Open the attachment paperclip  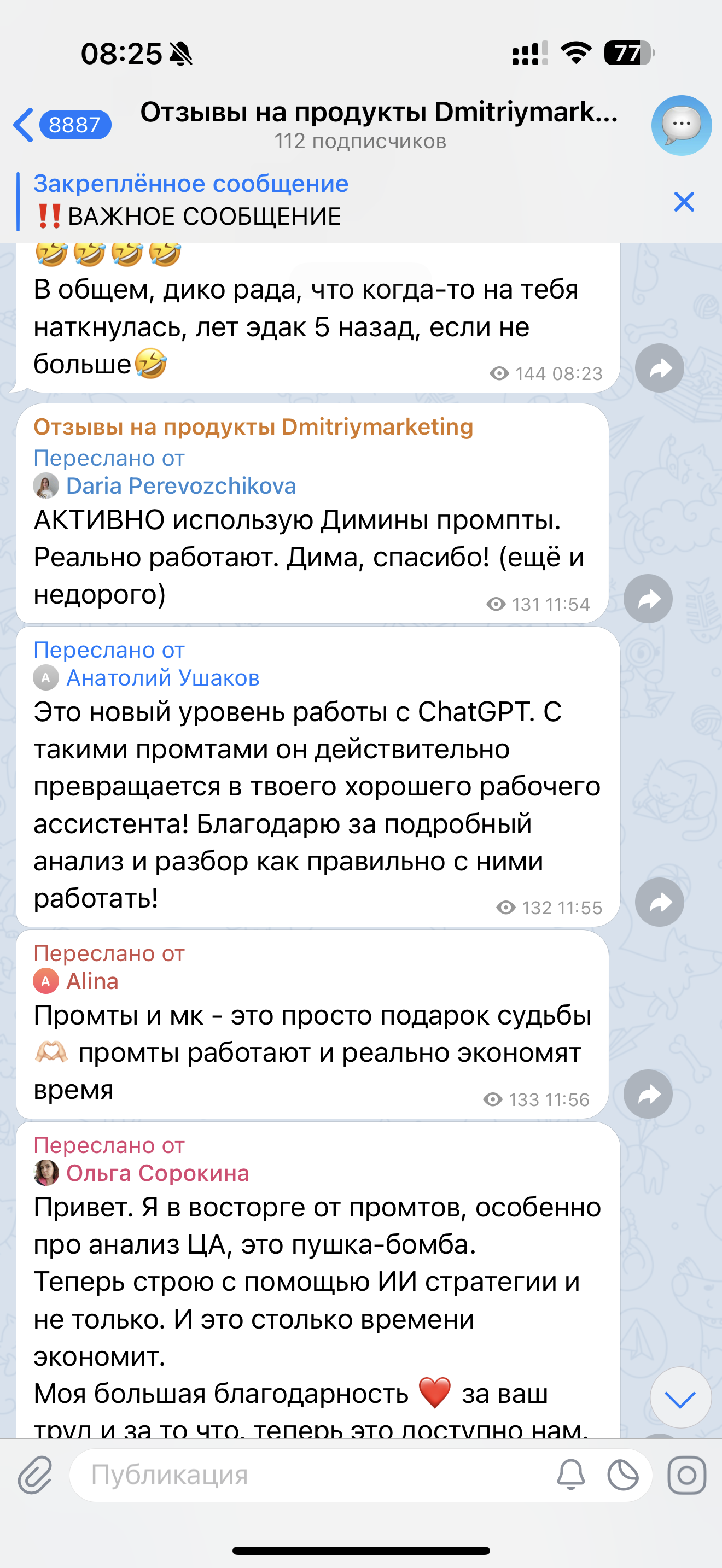tap(34, 1476)
